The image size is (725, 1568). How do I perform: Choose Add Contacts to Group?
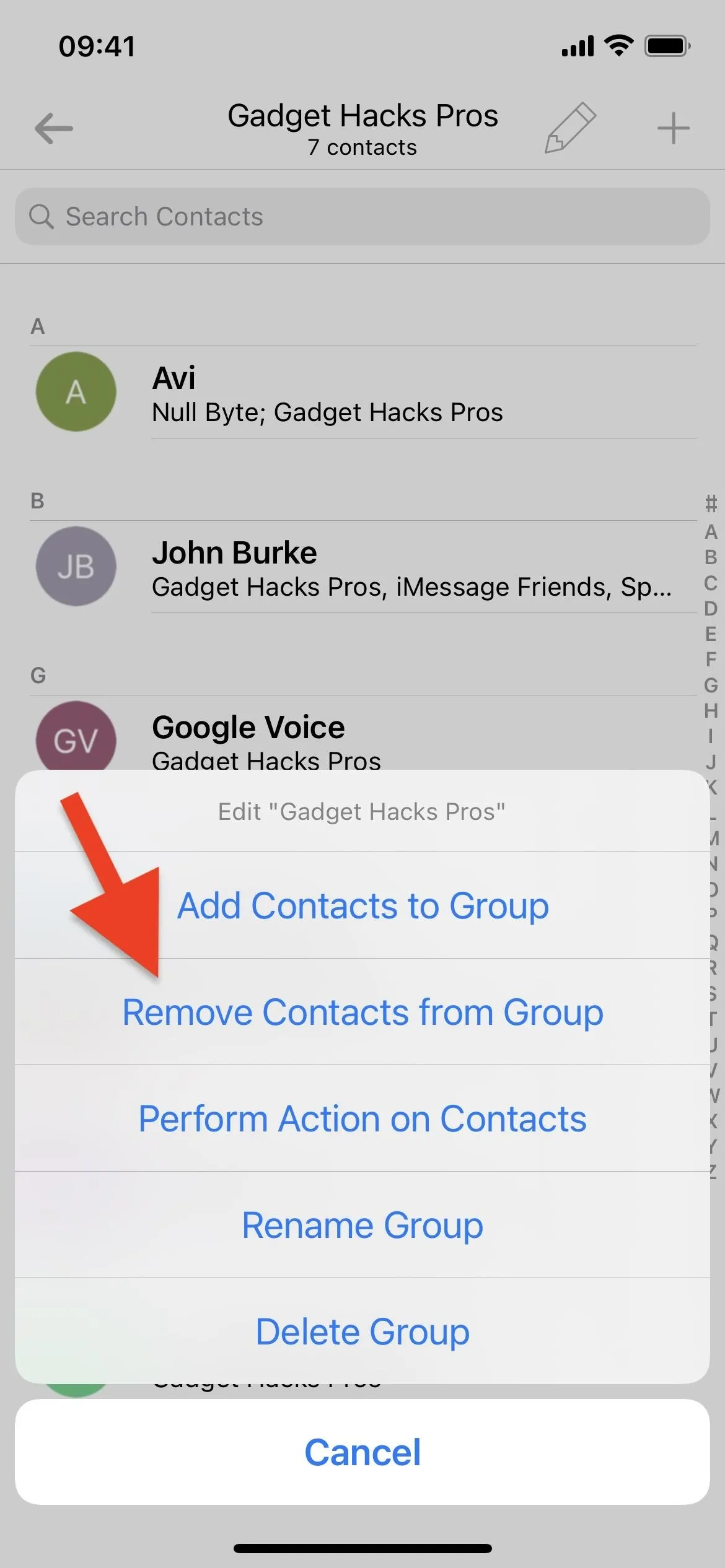click(362, 905)
